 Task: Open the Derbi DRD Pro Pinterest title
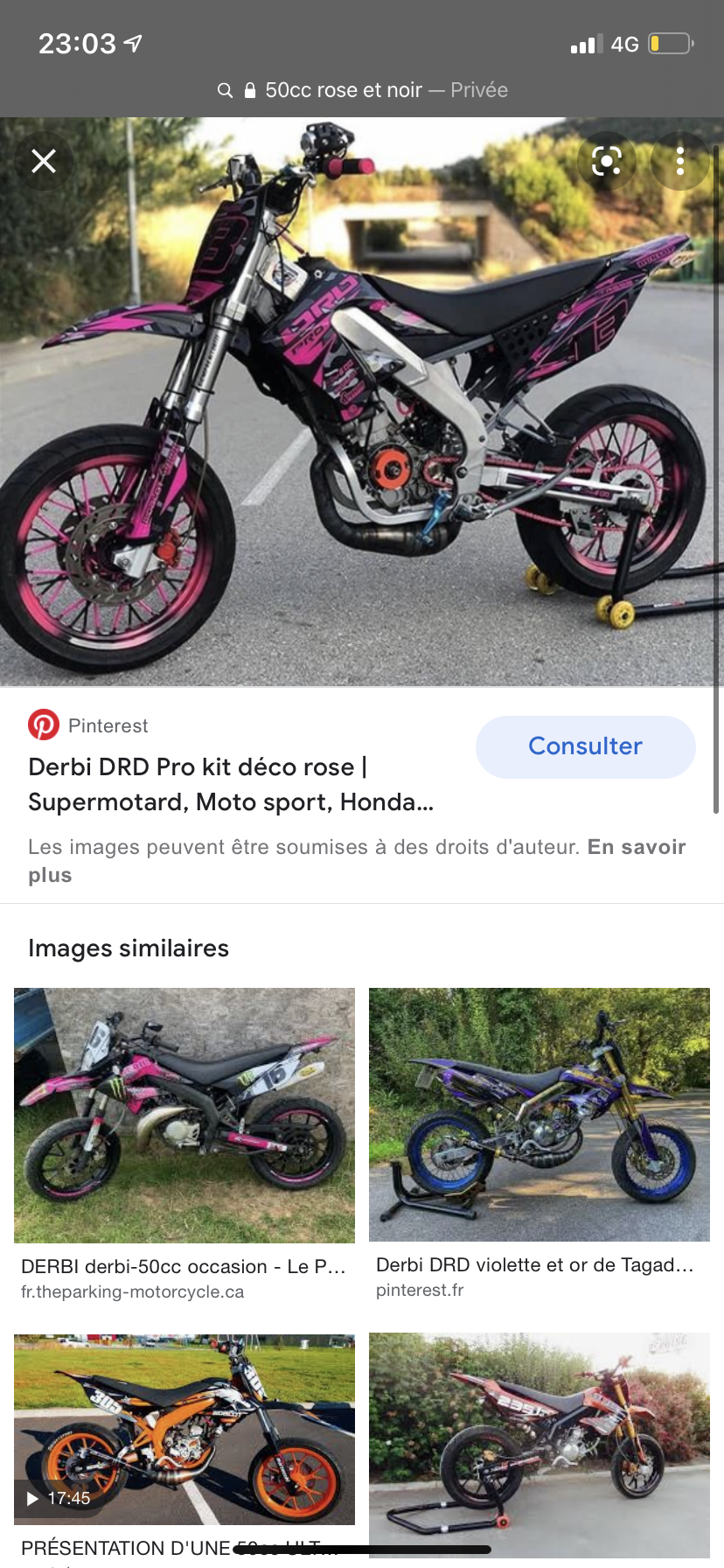[231, 784]
